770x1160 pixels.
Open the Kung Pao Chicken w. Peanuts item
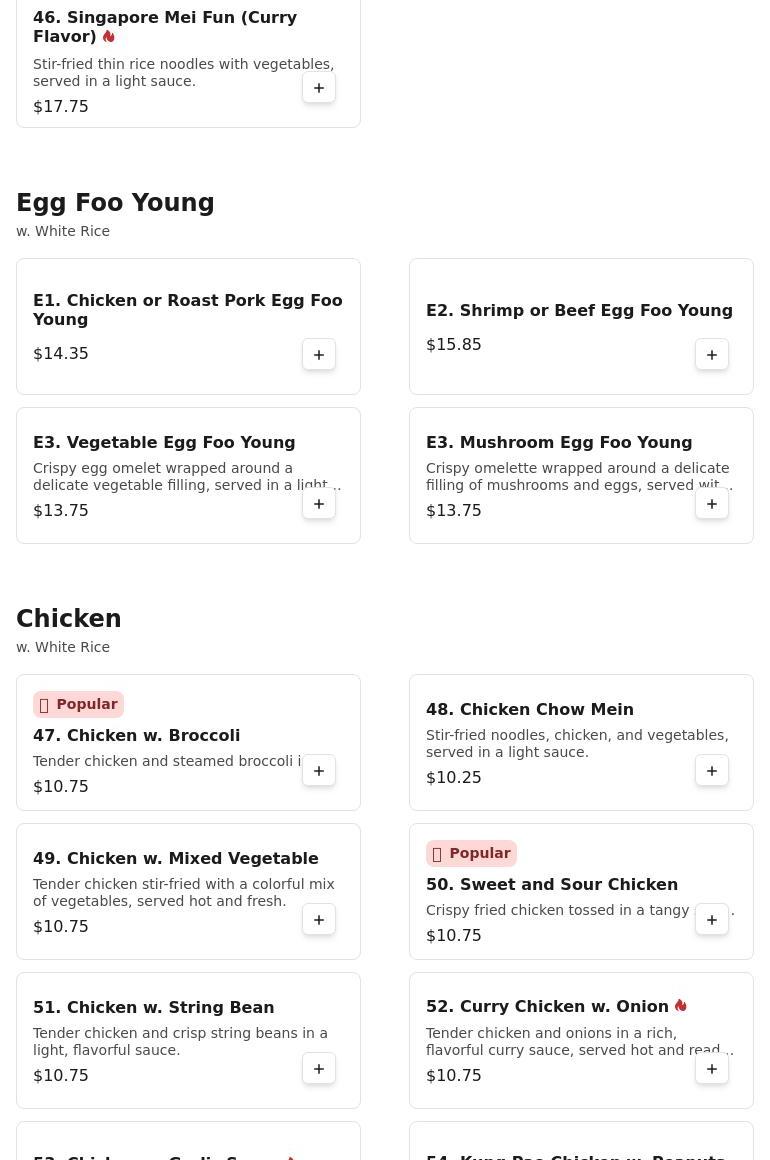[576, 1156]
